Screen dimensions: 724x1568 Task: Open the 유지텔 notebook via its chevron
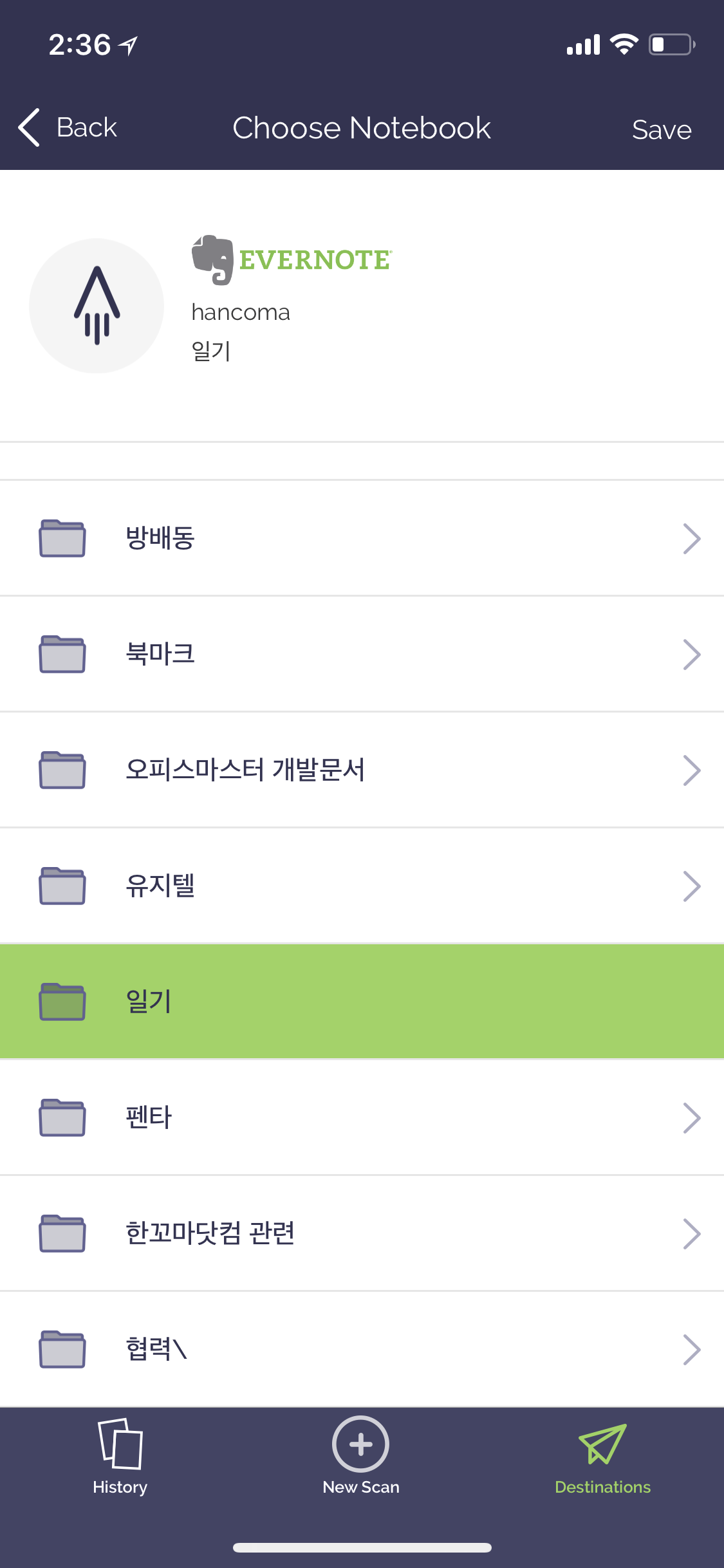[x=692, y=886]
